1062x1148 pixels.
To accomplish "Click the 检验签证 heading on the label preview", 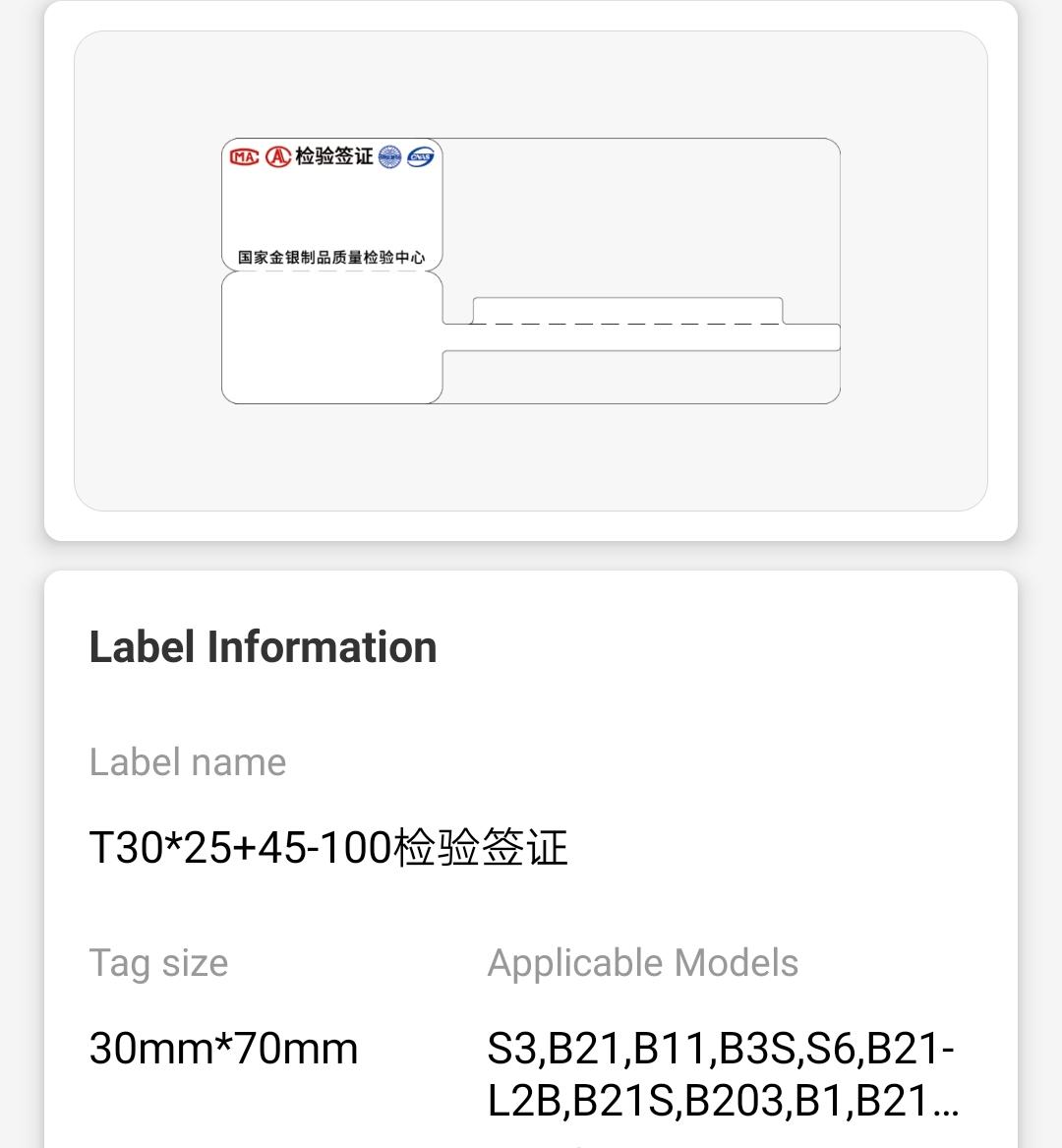I will pos(334,154).
